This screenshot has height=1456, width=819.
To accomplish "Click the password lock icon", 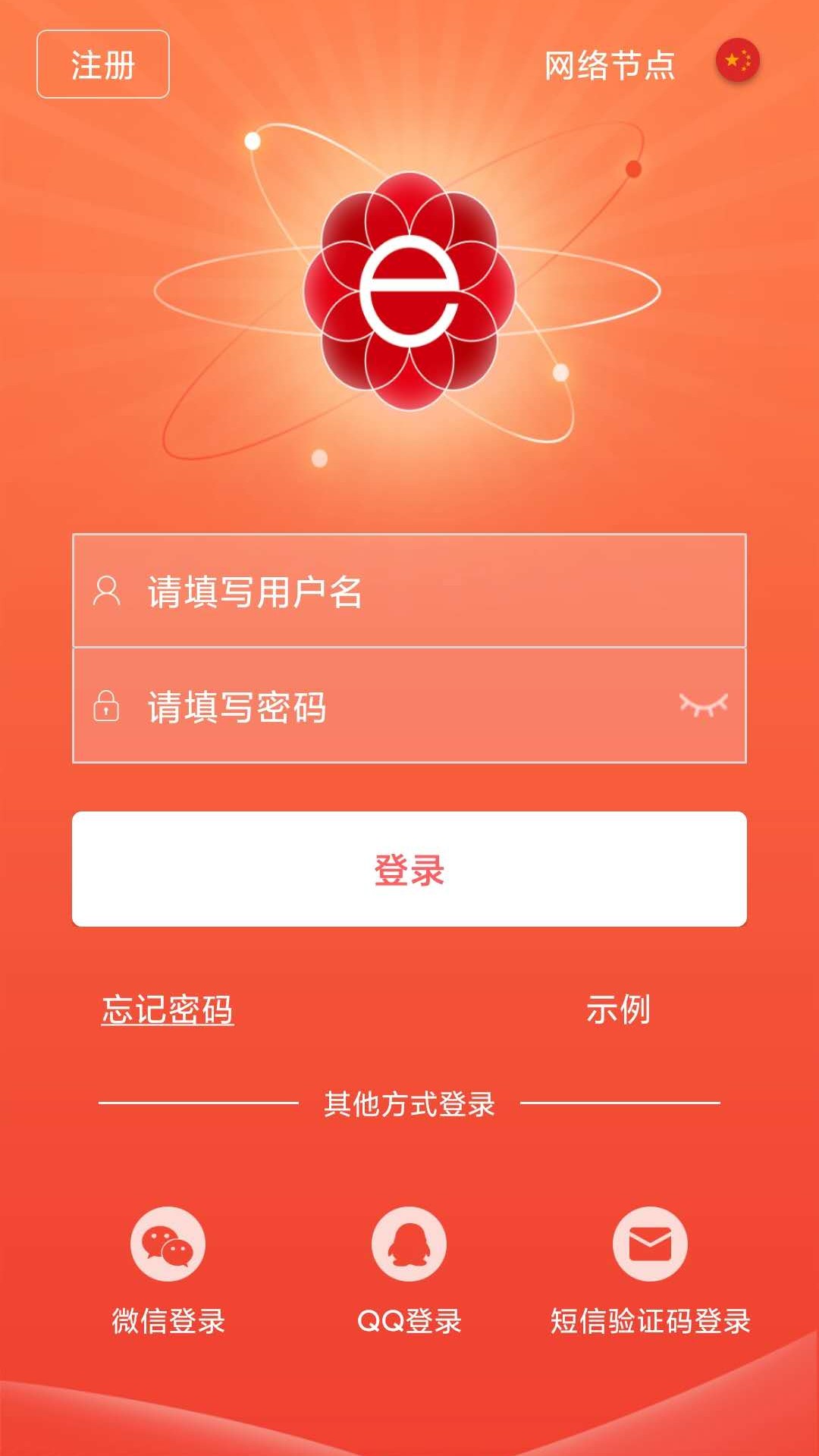I will pyautogui.click(x=107, y=705).
